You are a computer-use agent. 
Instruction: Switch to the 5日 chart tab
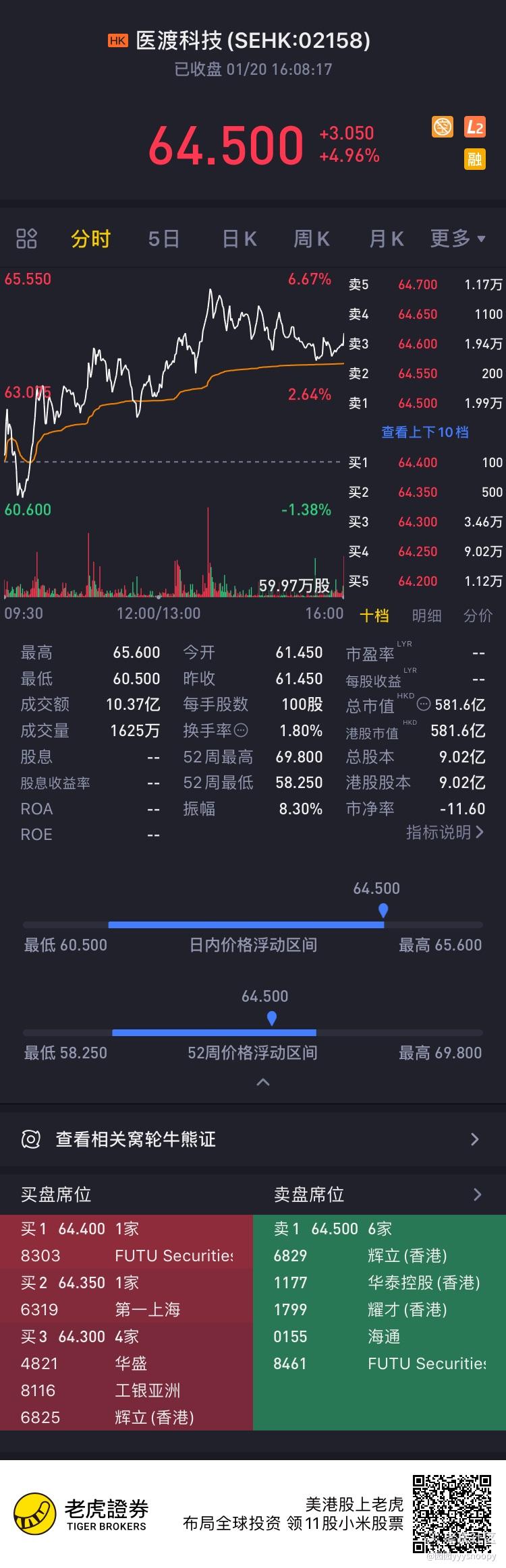(164, 239)
